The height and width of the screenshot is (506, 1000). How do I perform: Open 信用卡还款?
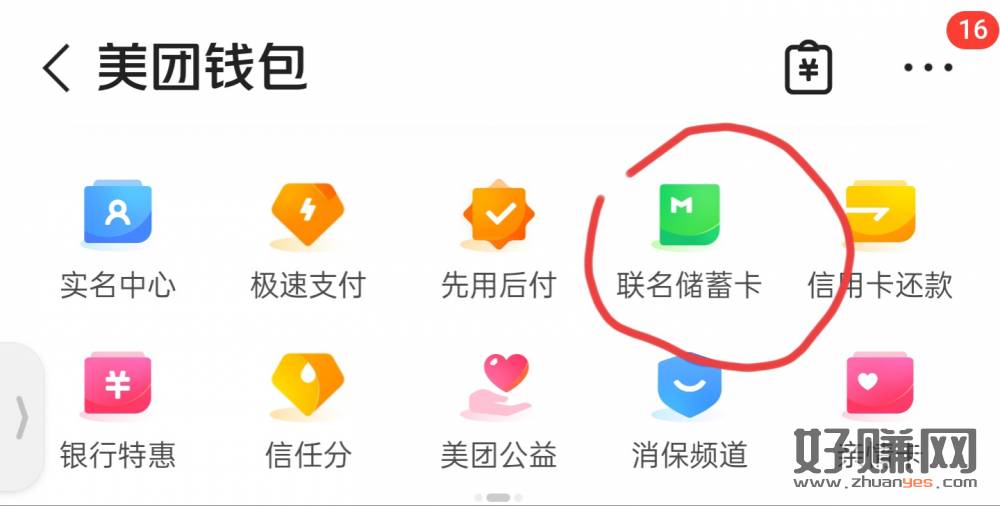coord(879,238)
